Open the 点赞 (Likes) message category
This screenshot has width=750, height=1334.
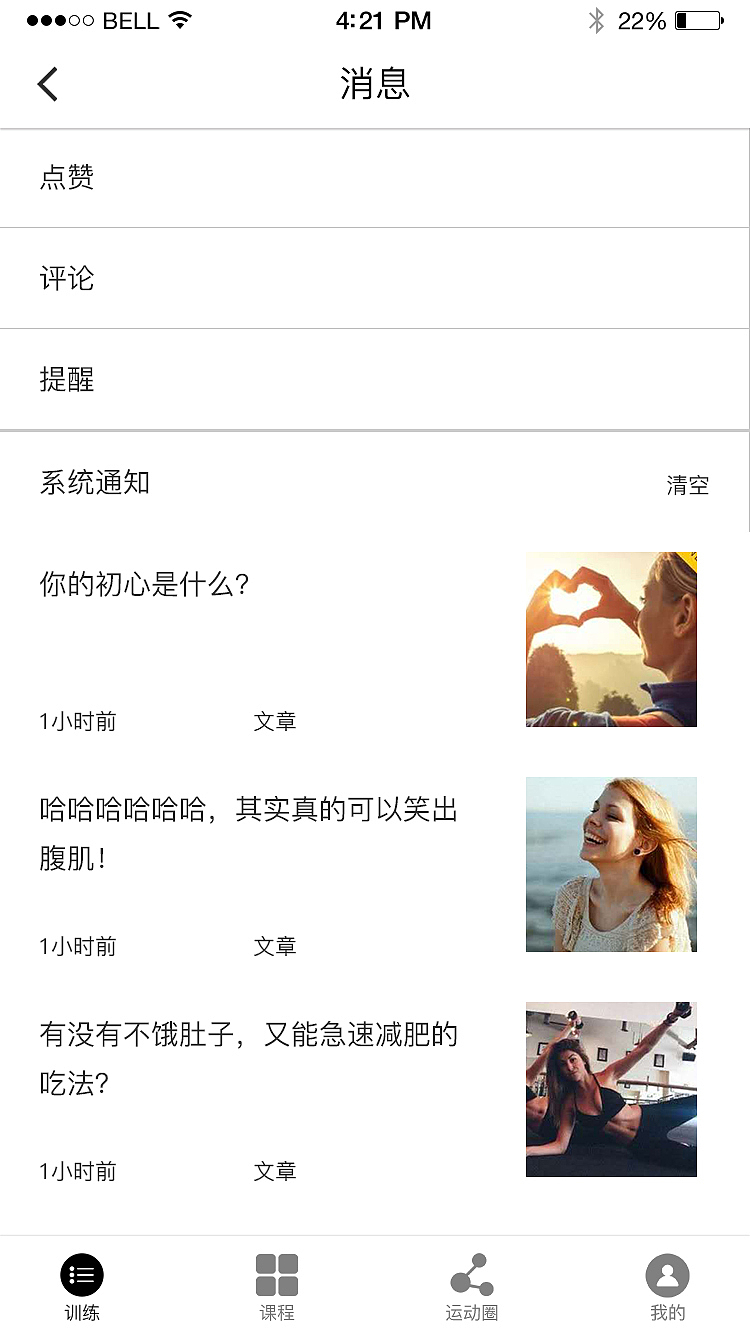tap(66, 178)
